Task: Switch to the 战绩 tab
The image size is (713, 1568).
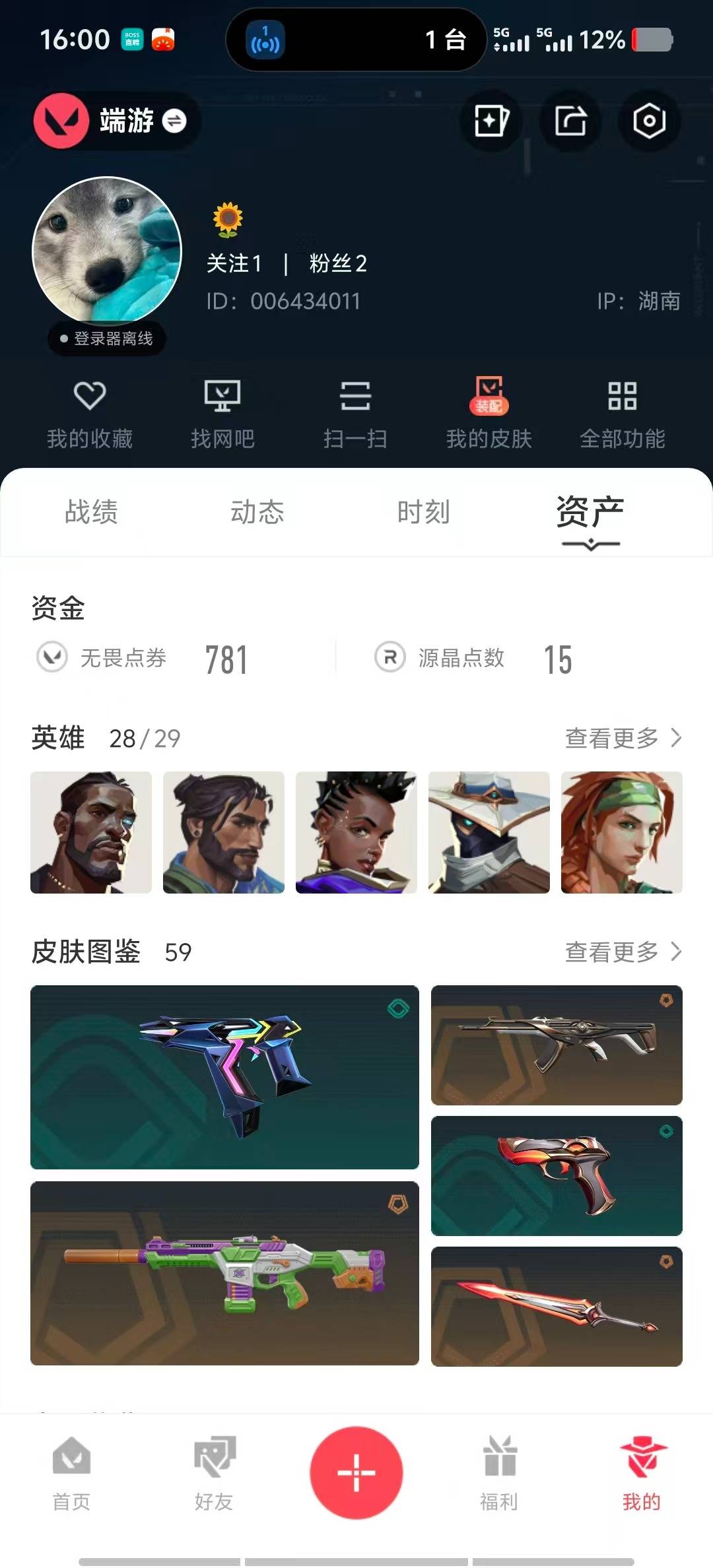Action: pyautogui.click(x=92, y=513)
